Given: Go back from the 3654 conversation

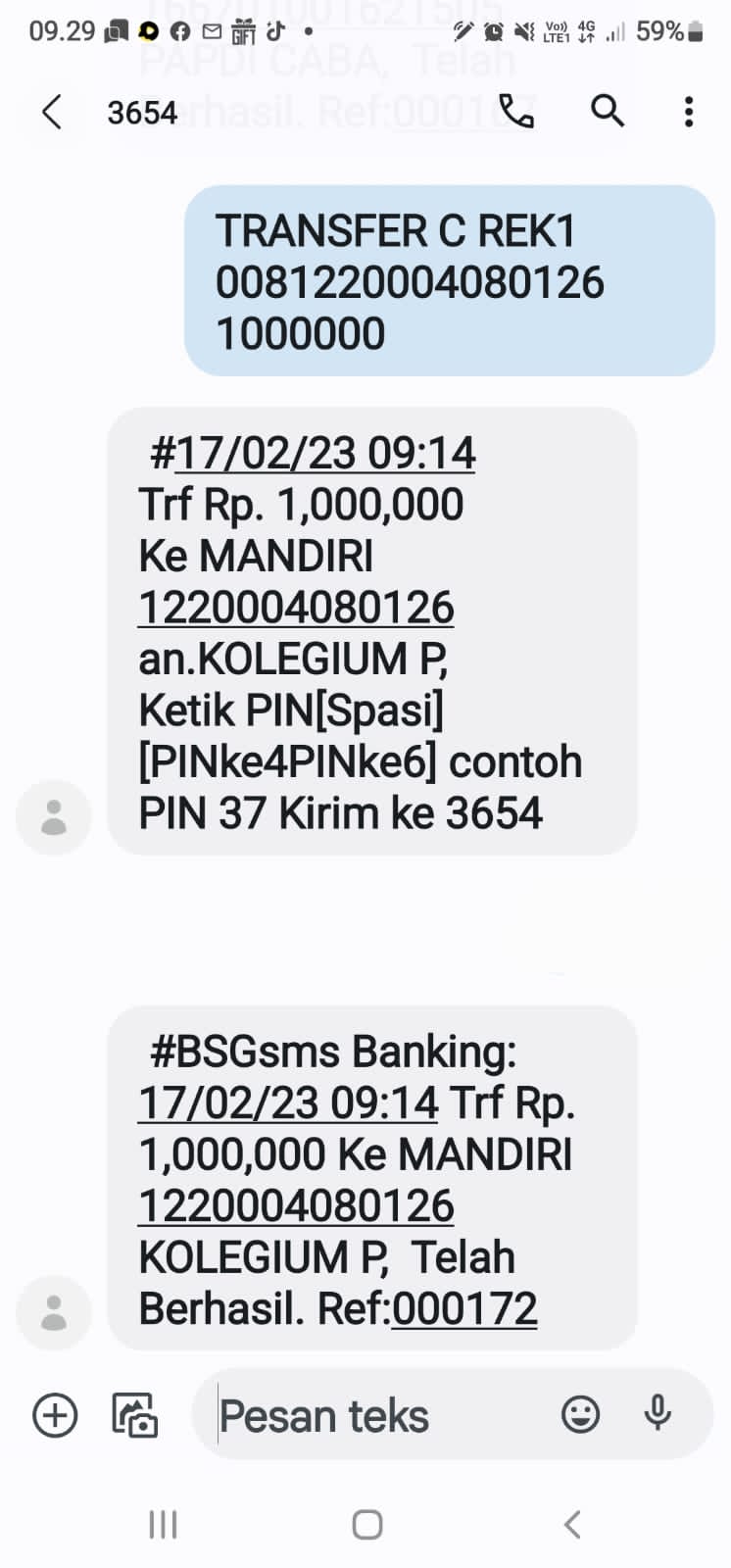Looking at the screenshot, I should tap(52, 113).
